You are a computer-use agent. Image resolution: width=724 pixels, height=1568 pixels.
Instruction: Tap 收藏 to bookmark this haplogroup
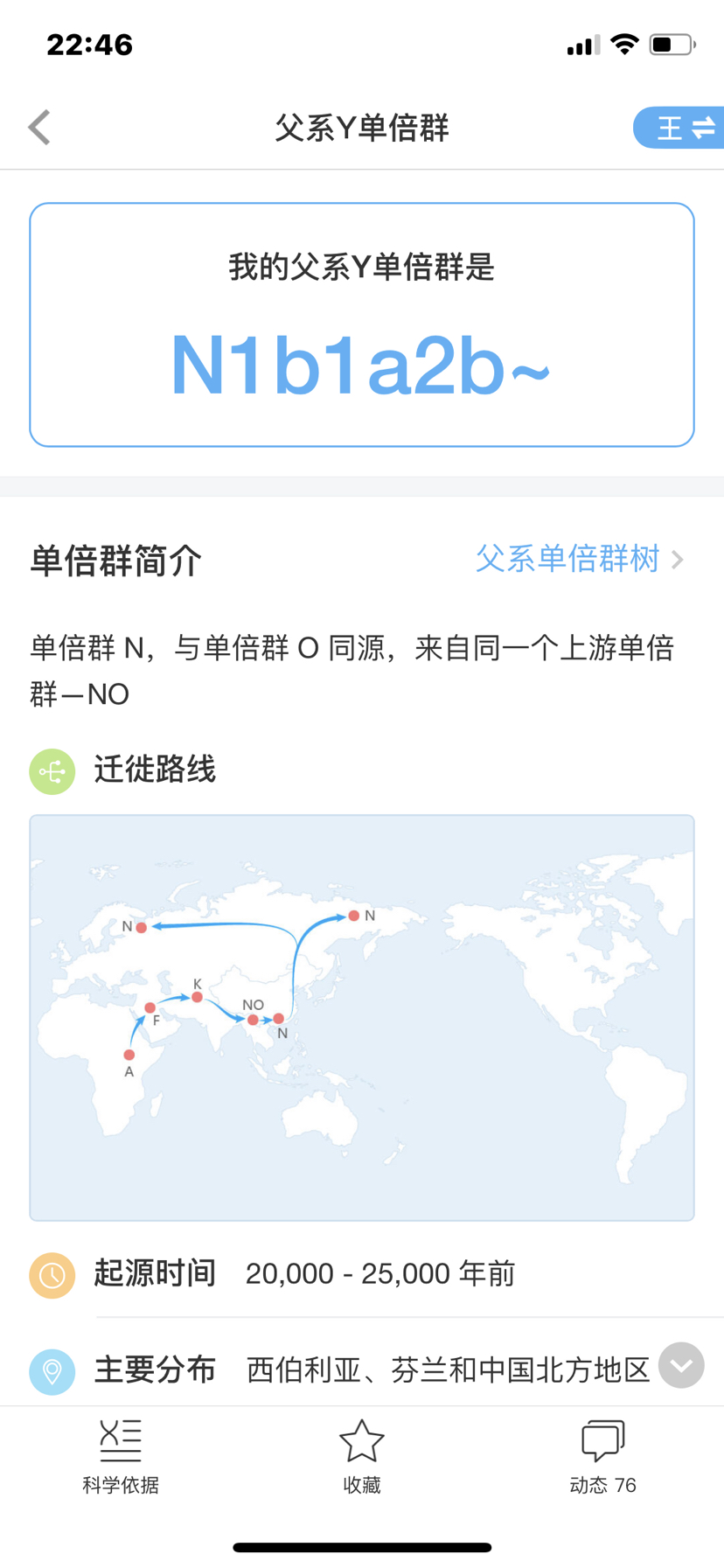(361, 1456)
